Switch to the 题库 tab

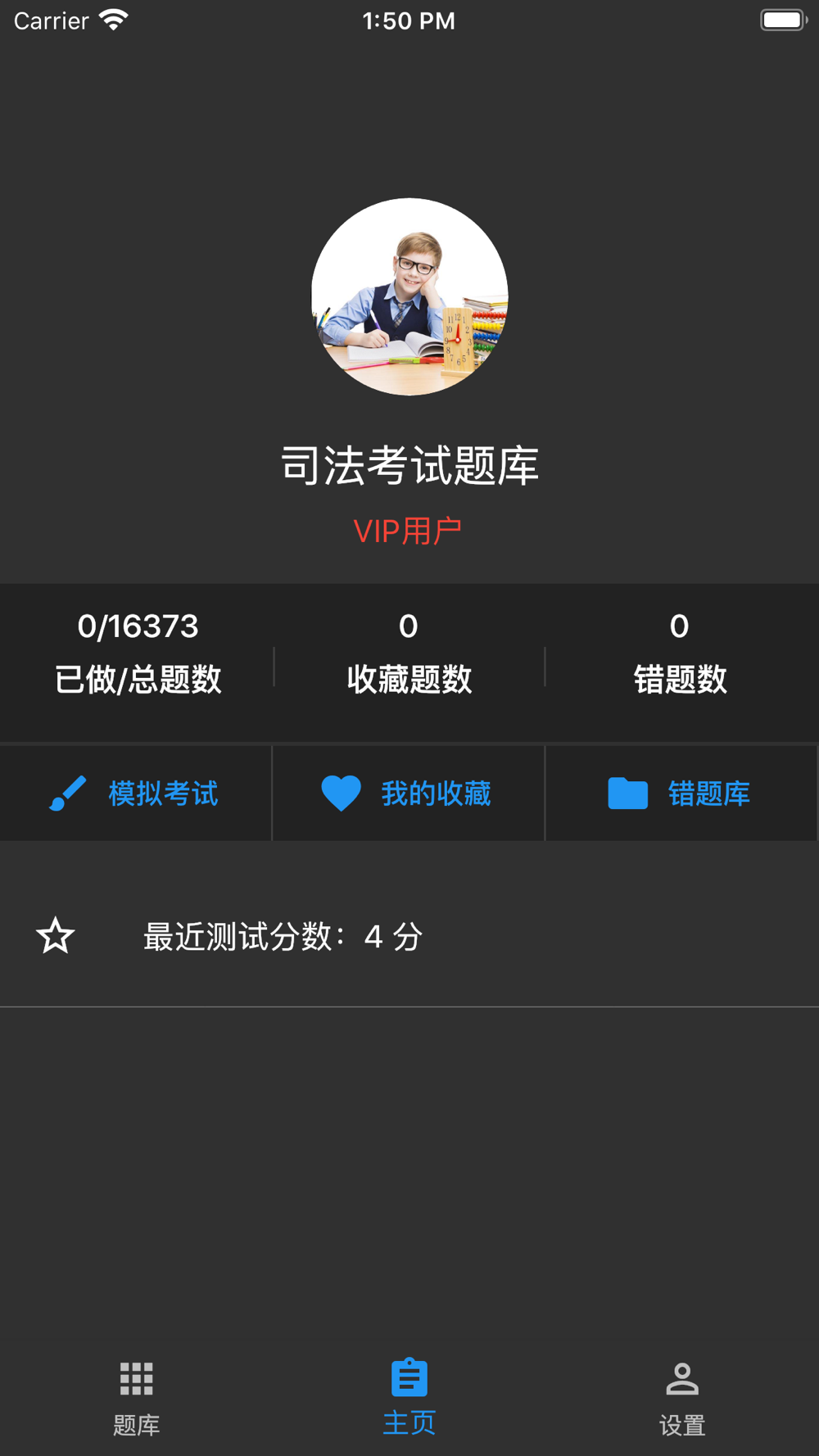136,1397
